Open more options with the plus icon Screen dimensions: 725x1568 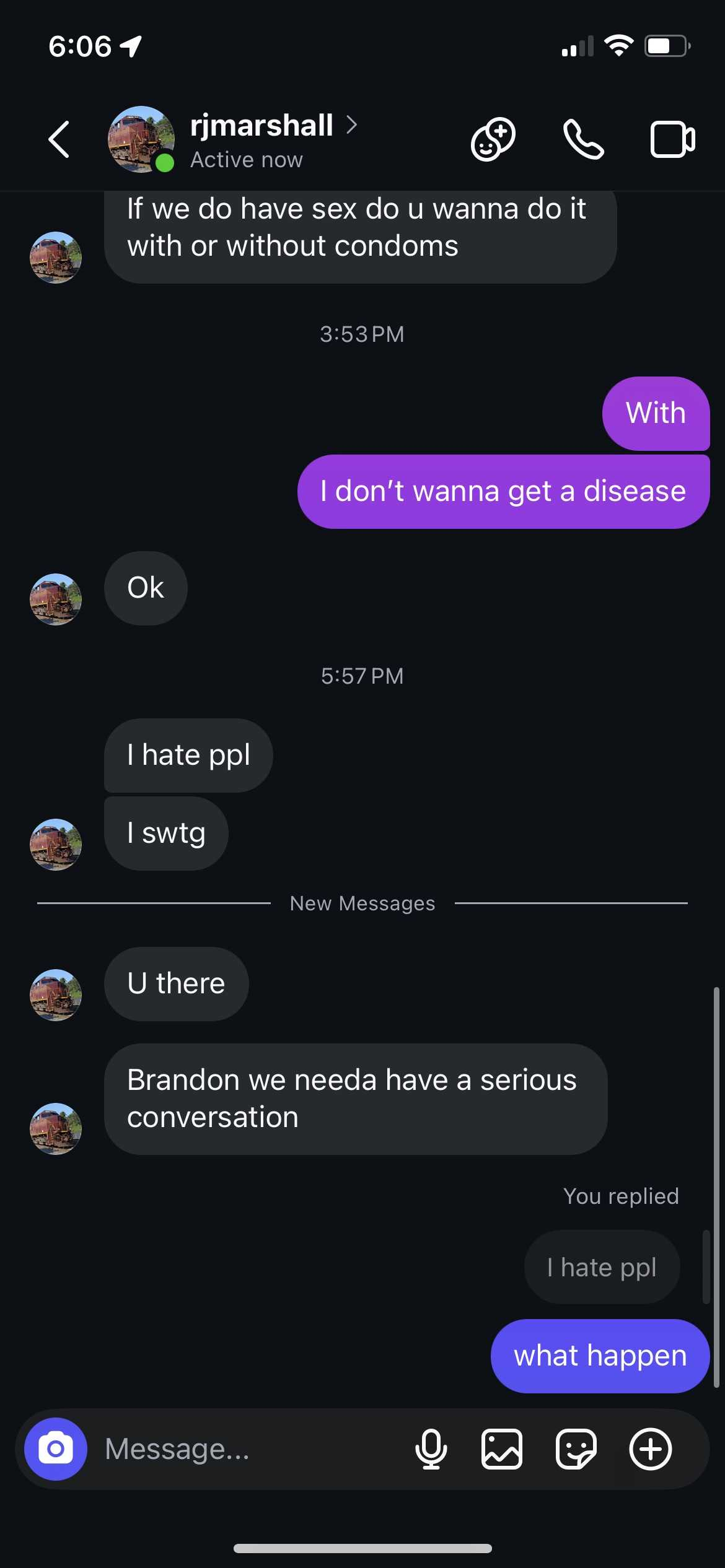651,1449
